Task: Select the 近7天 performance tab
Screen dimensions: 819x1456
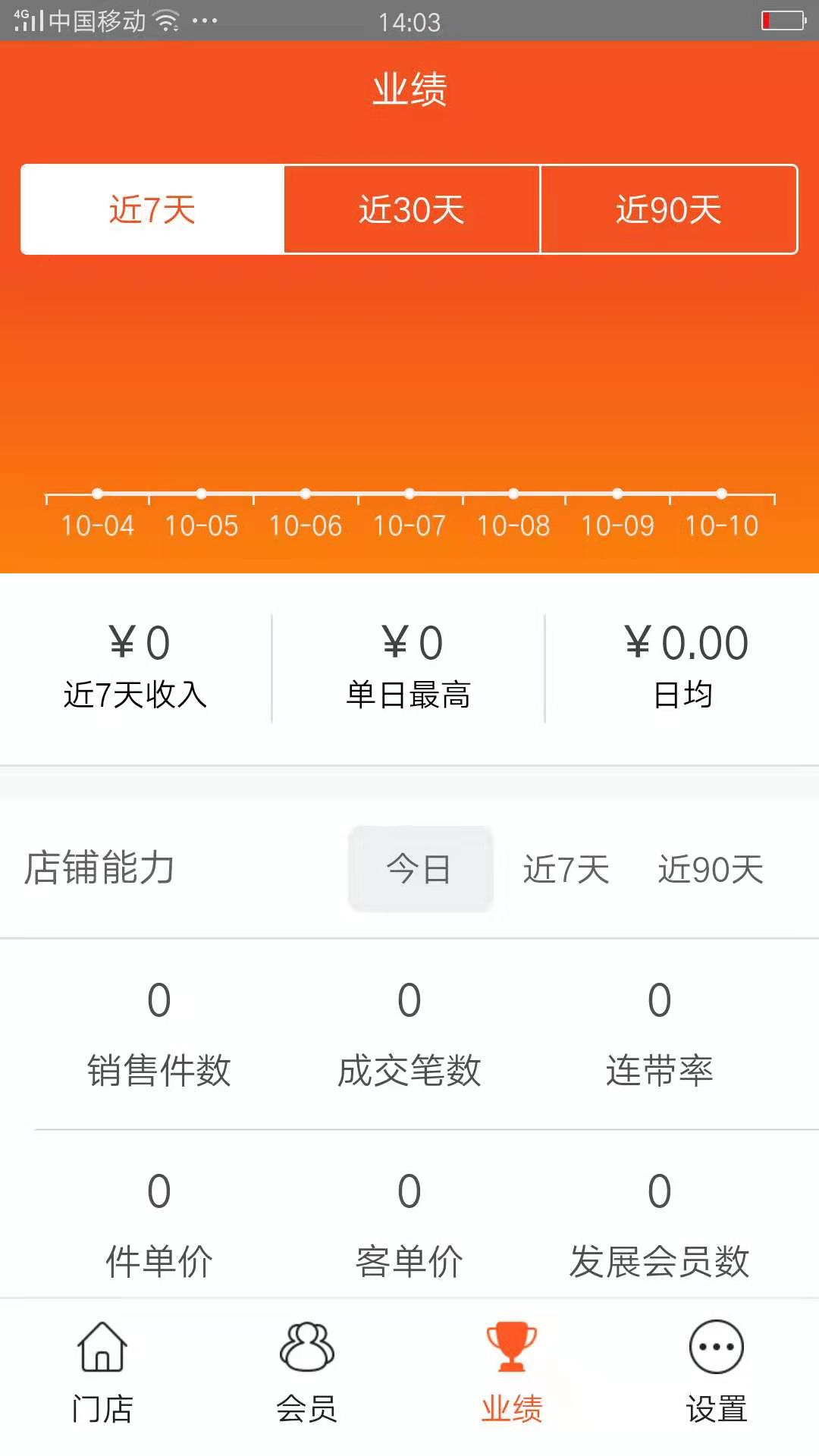Action: click(x=152, y=209)
